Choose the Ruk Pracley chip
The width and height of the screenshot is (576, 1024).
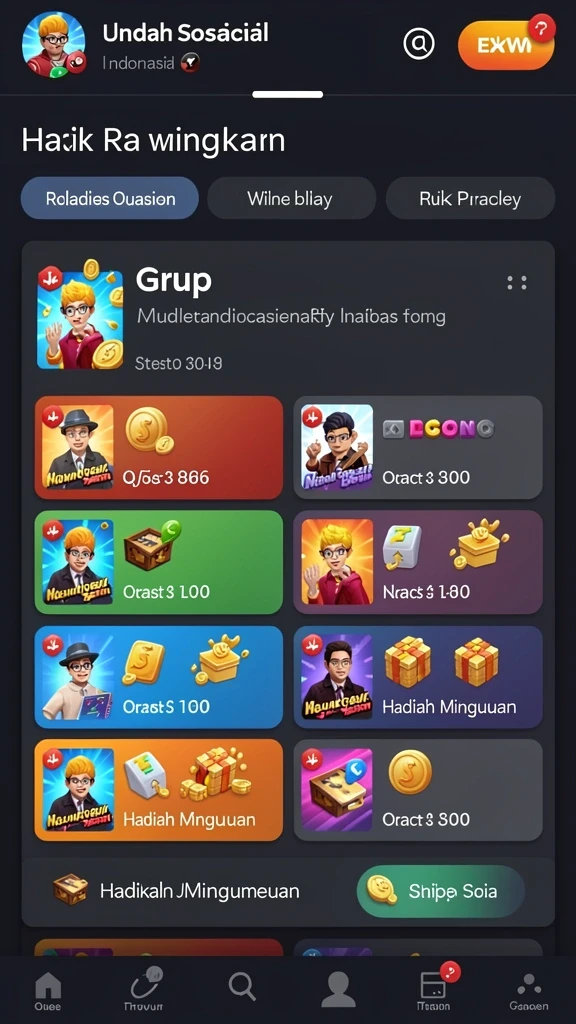[470, 198]
